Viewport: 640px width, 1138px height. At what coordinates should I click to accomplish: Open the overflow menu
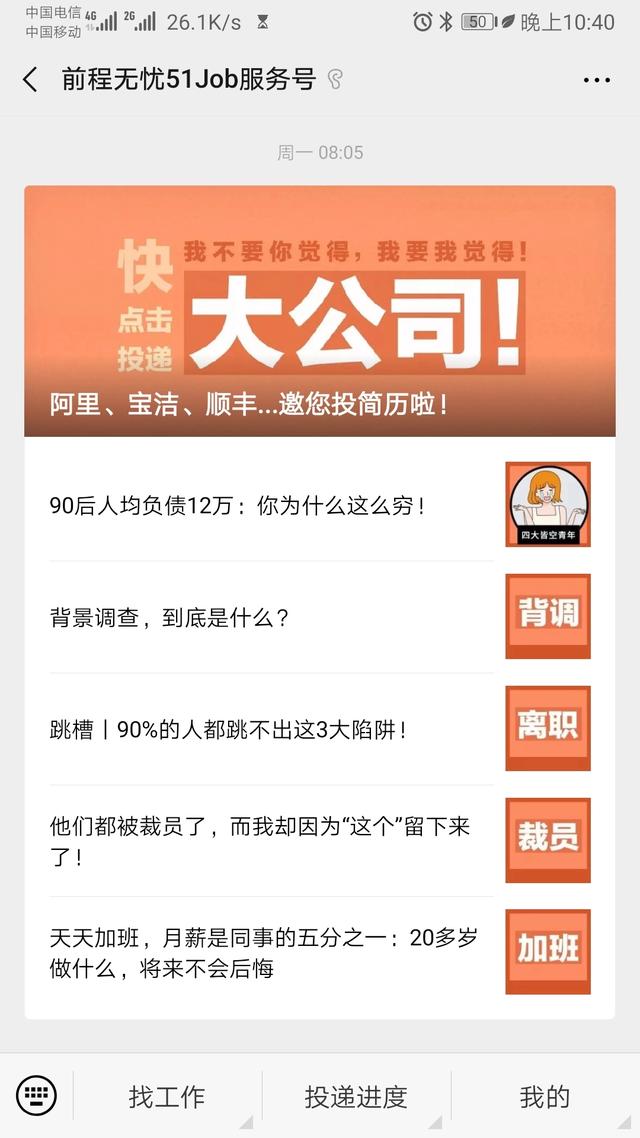[x=596, y=80]
